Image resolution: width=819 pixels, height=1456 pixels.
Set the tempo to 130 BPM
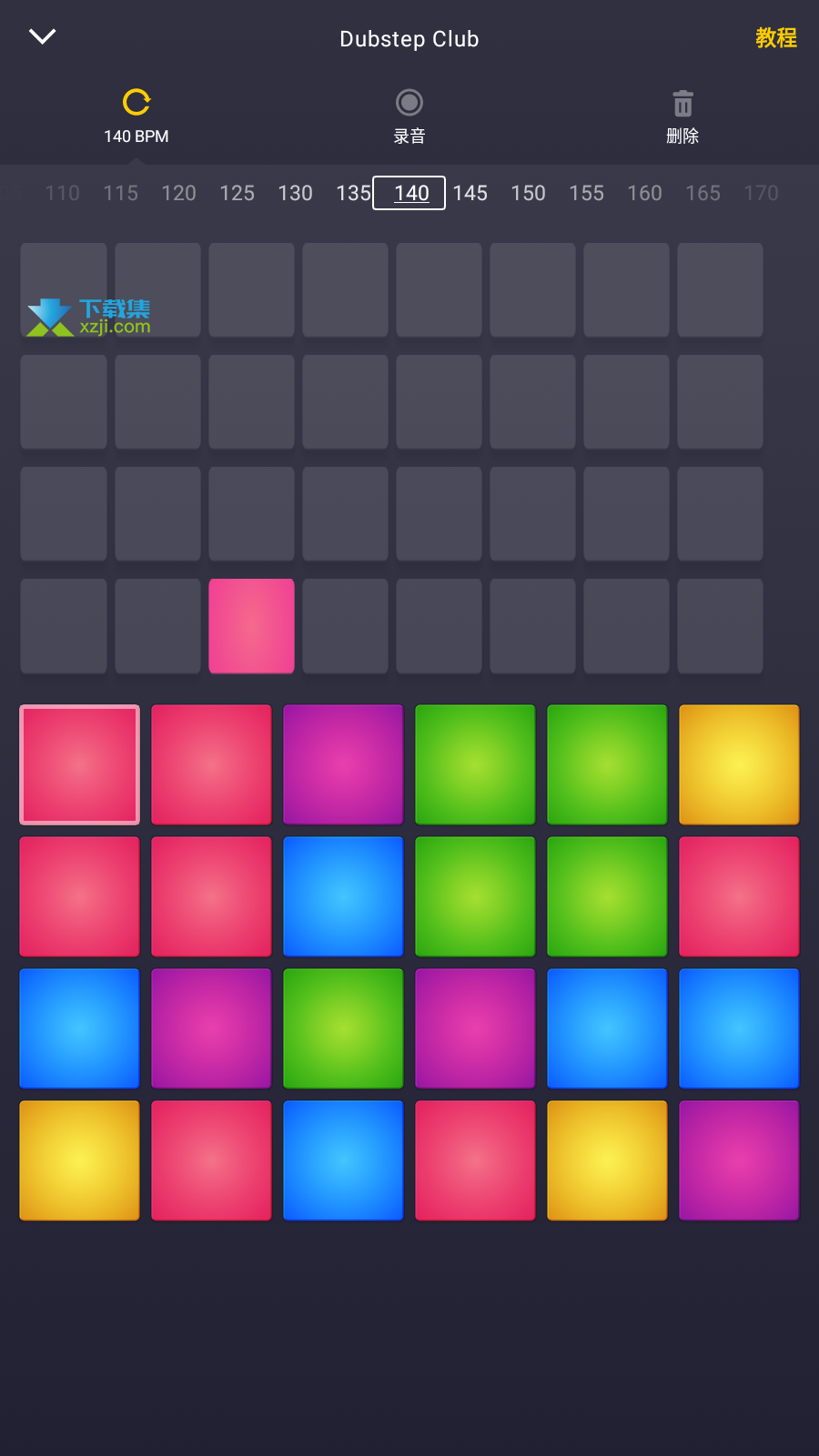[x=296, y=193]
